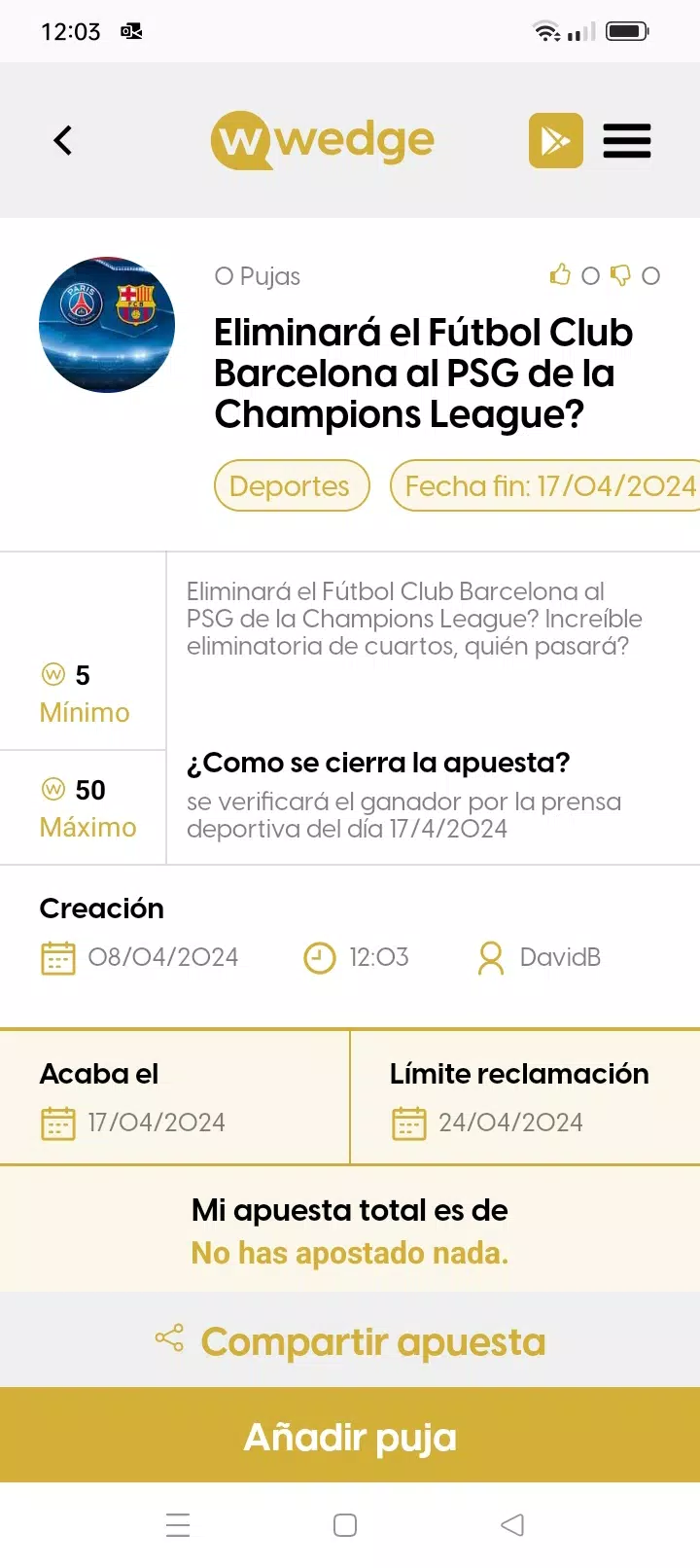Go back using the top arrow
Image resolution: width=700 pixels, height=1568 pixels.
click(63, 141)
